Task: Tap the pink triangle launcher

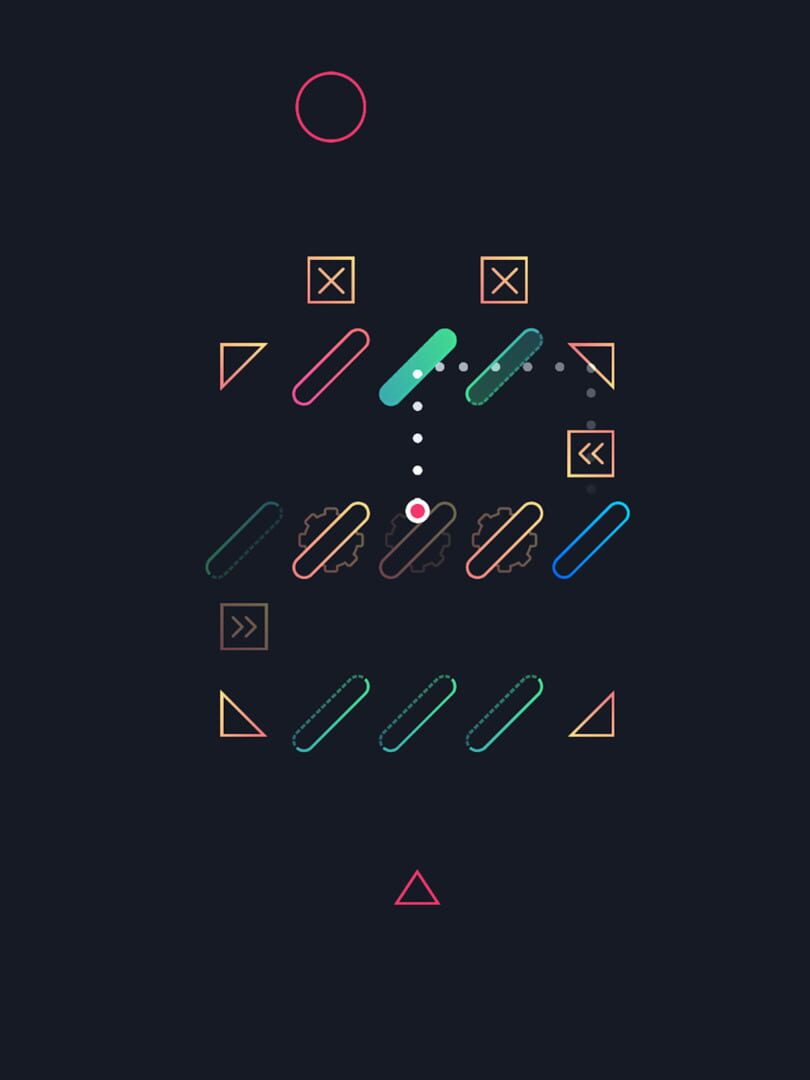Action: [417, 890]
